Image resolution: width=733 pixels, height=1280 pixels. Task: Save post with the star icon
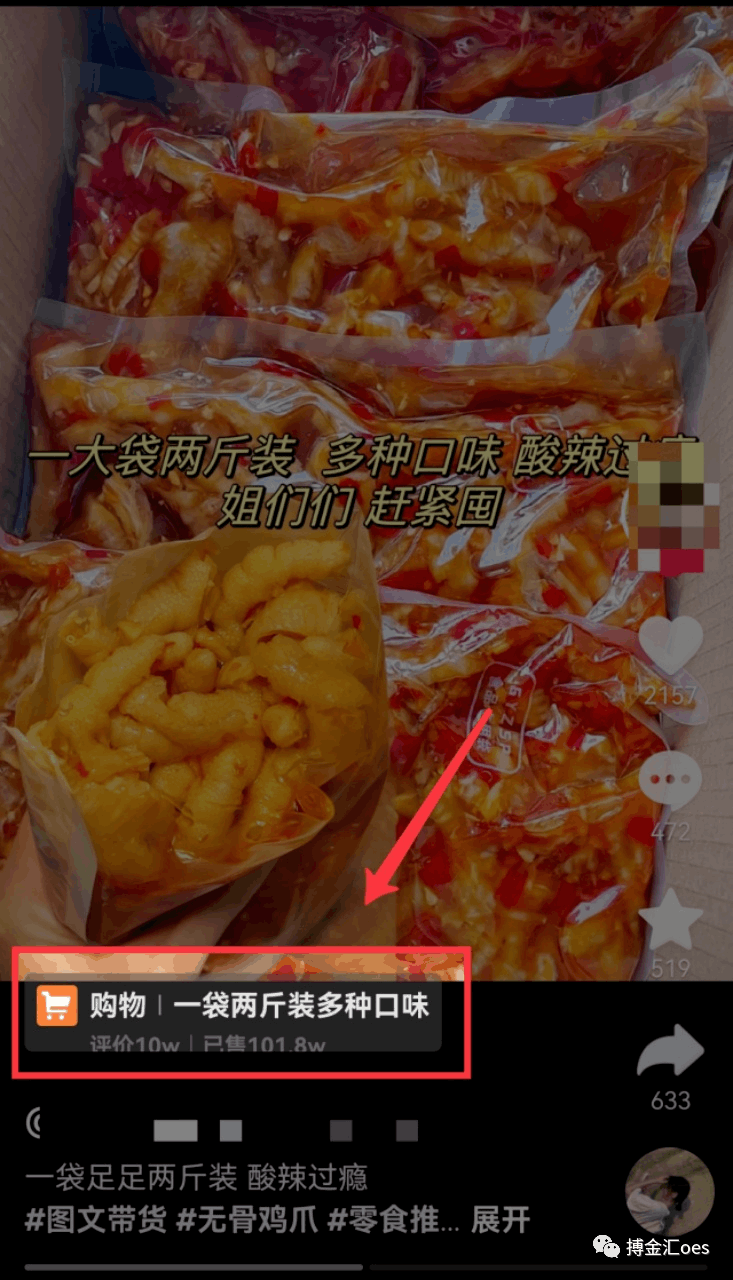pos(670,920)
